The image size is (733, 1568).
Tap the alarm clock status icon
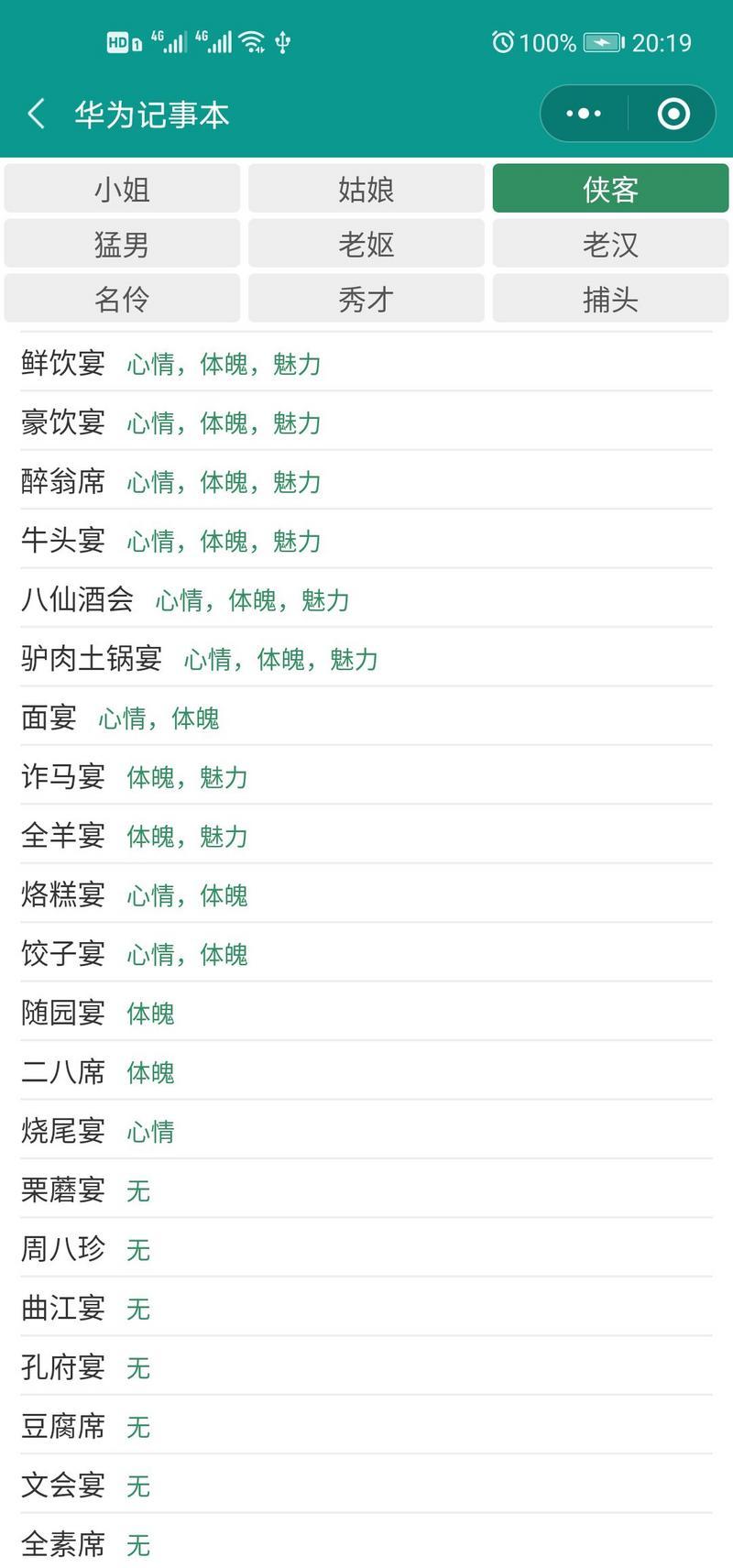click(x=503, y=41)
